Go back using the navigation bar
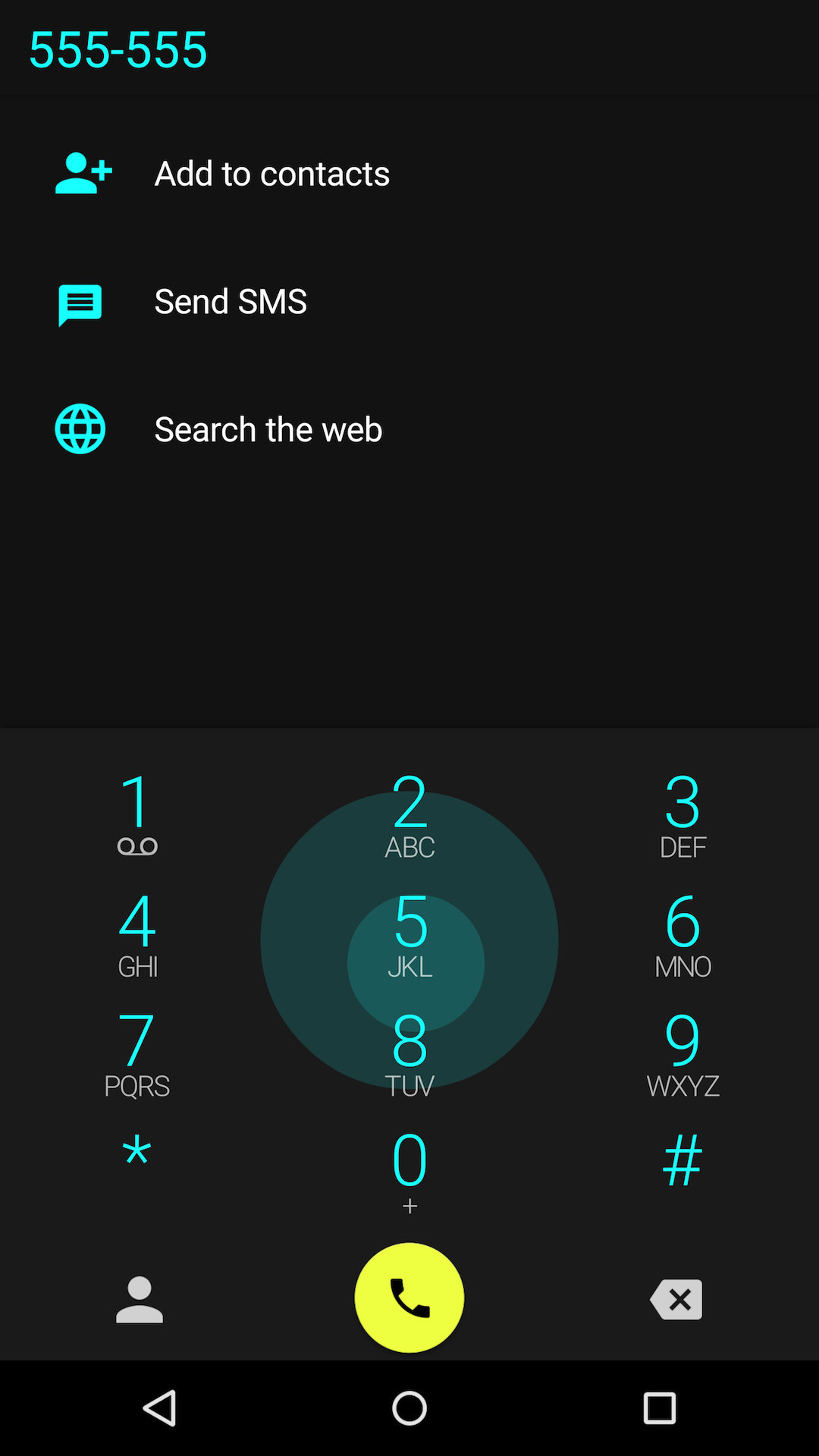Image resolution: width=819 pixels, height=1456 pixels. coord(160,1408)
